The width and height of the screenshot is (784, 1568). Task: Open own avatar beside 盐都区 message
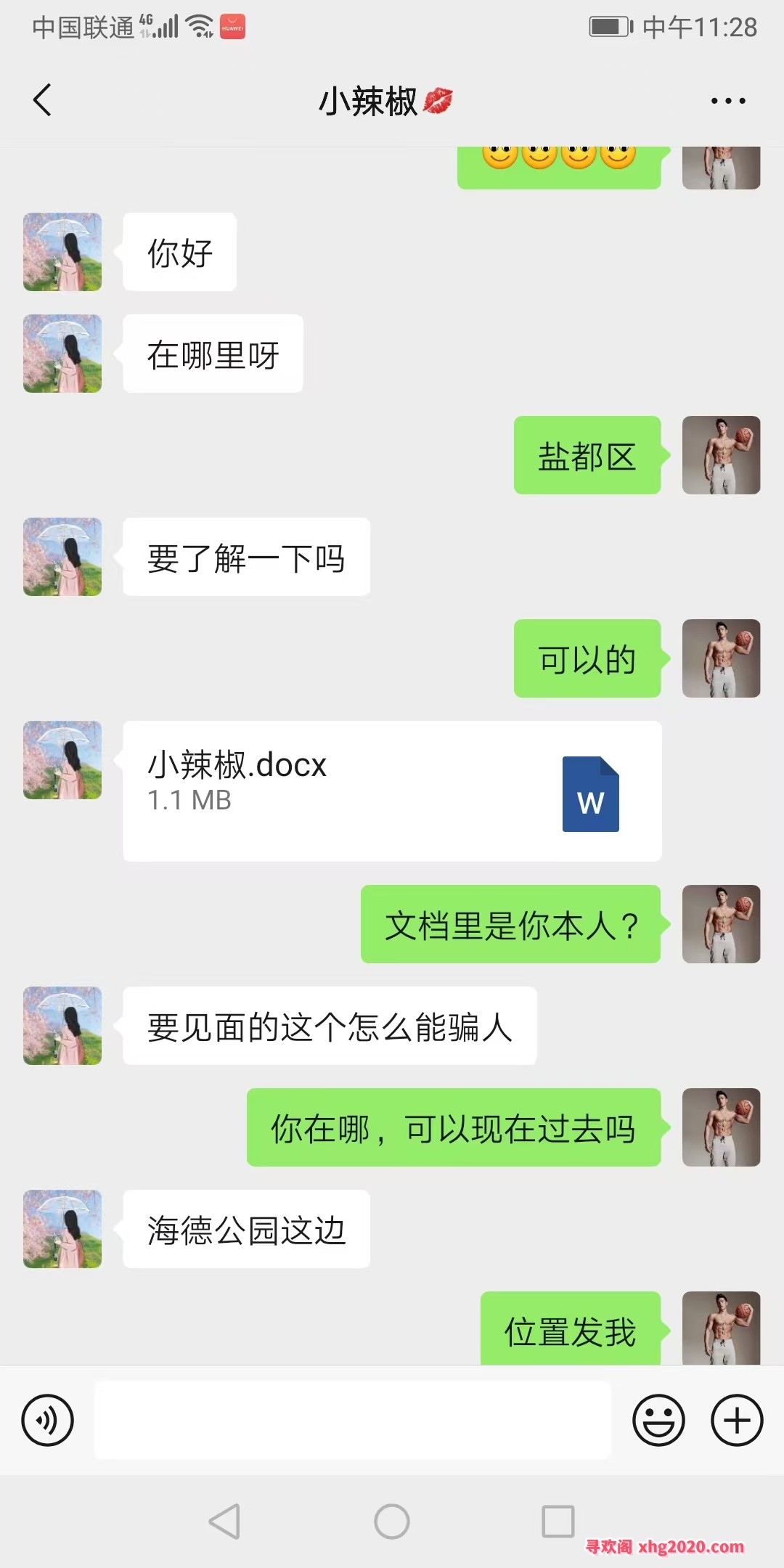[721, 455]
